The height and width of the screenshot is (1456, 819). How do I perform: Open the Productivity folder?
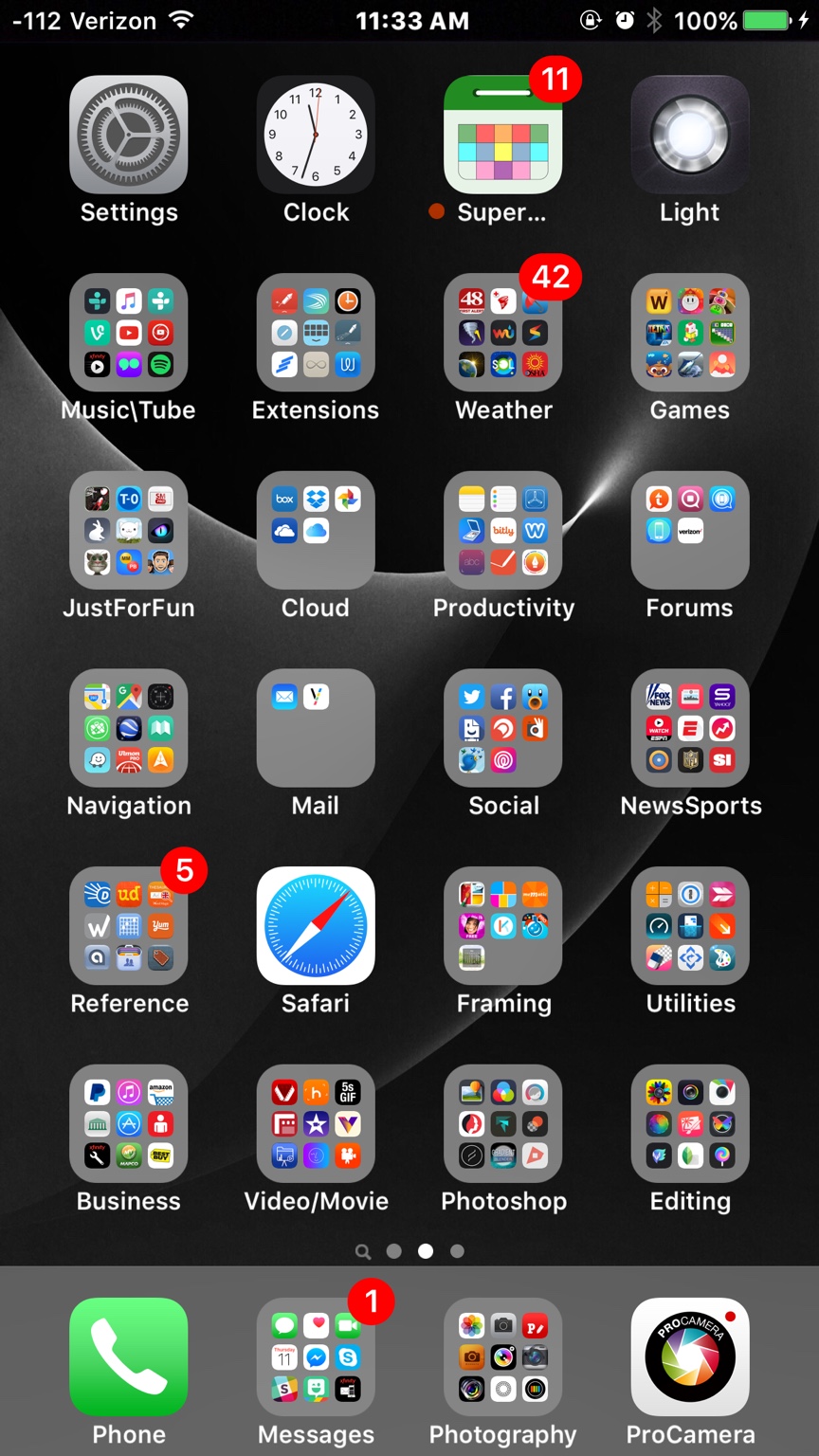pos(503,531)
